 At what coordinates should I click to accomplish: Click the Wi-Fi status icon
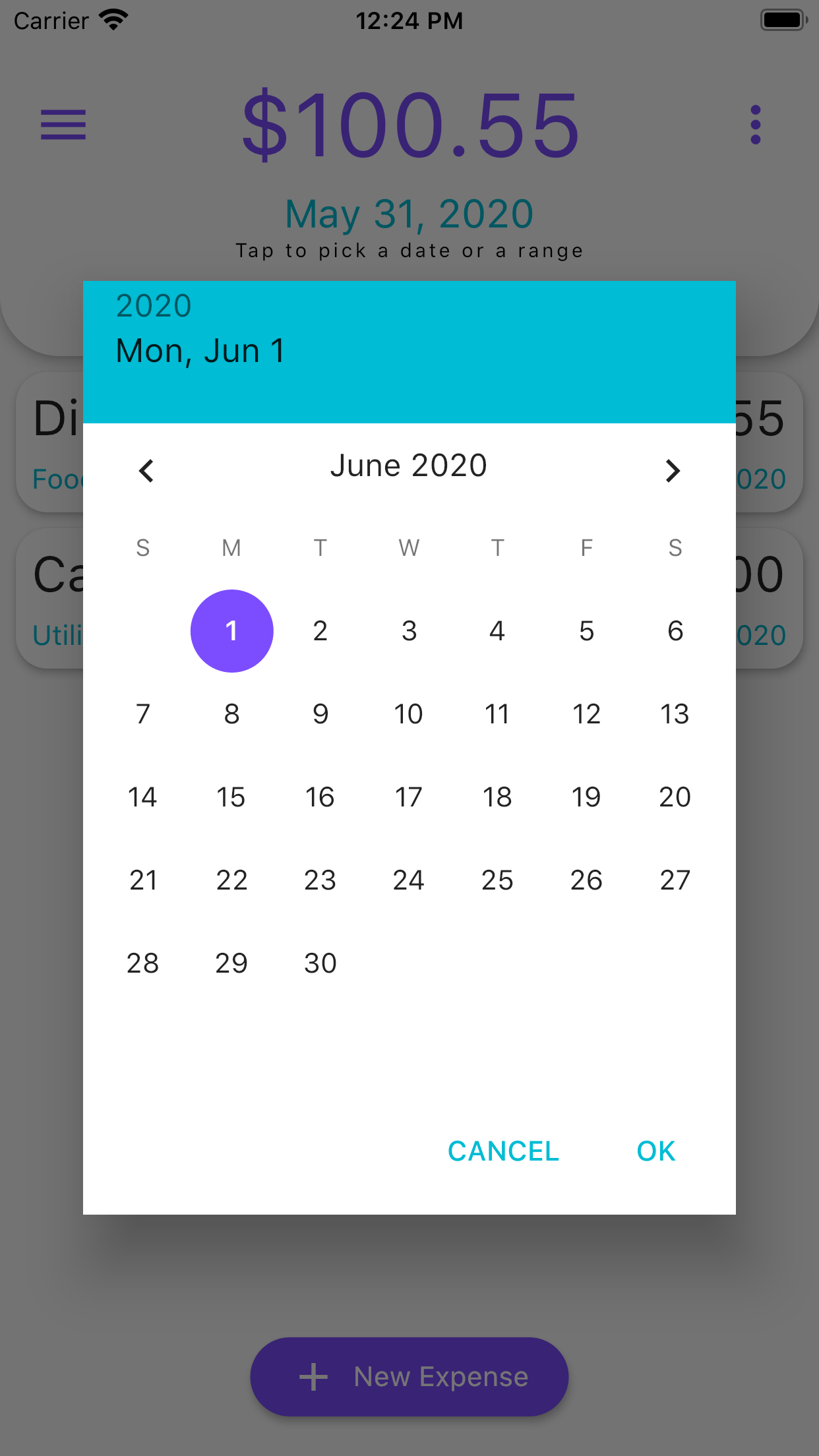(x=113, y=19)
